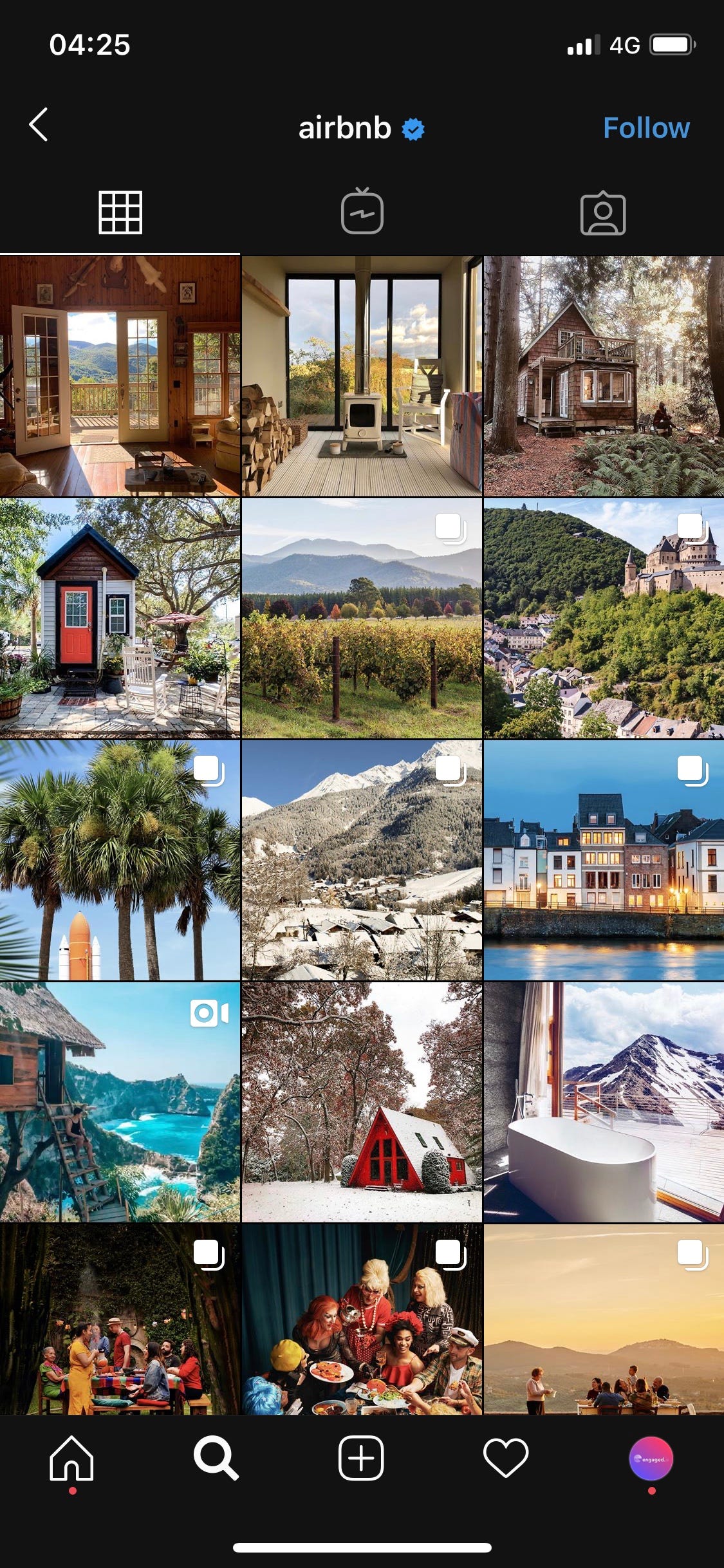
Task: Open the hilltop castle post
Action: pyautogui.click(x=604, y=618)
